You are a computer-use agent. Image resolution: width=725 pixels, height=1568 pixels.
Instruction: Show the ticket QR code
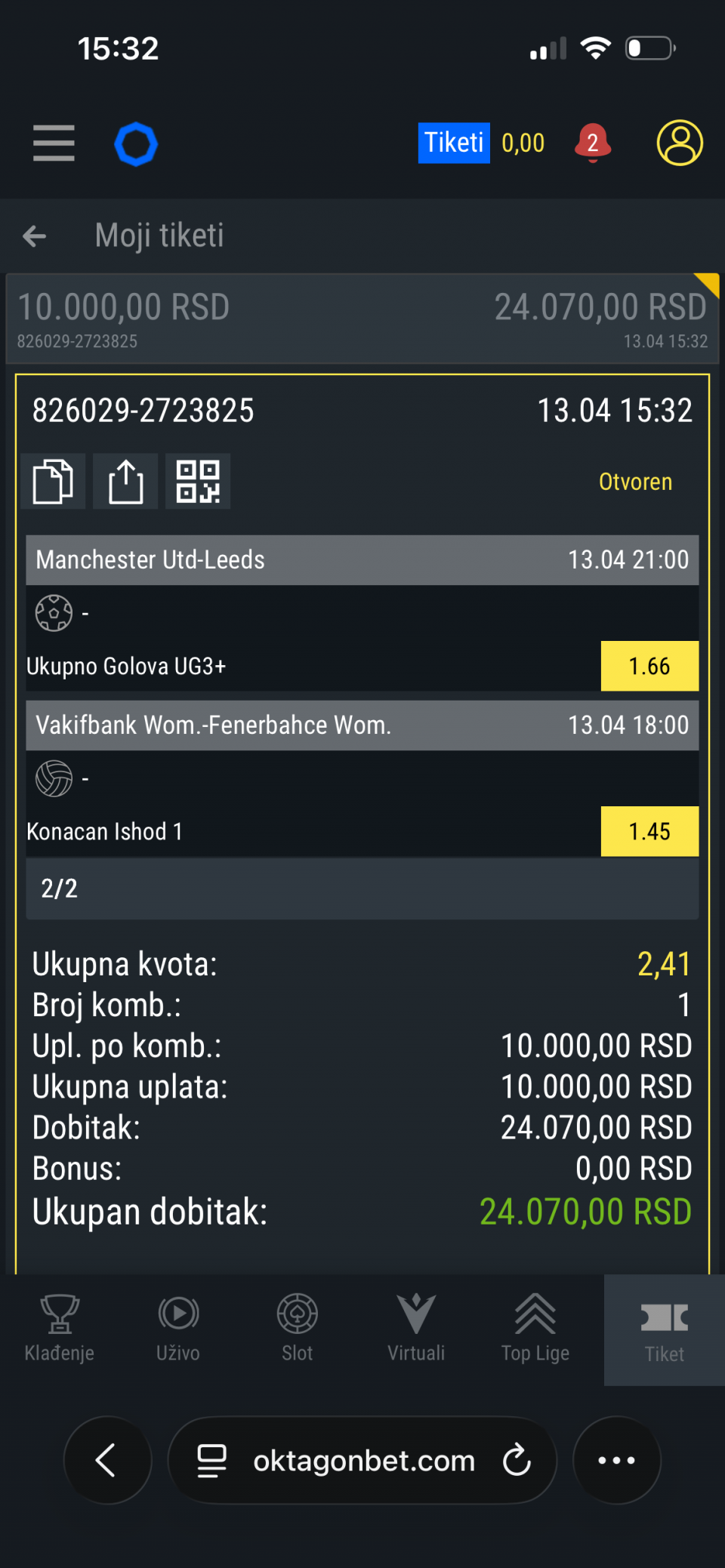(x=198, y=482)
